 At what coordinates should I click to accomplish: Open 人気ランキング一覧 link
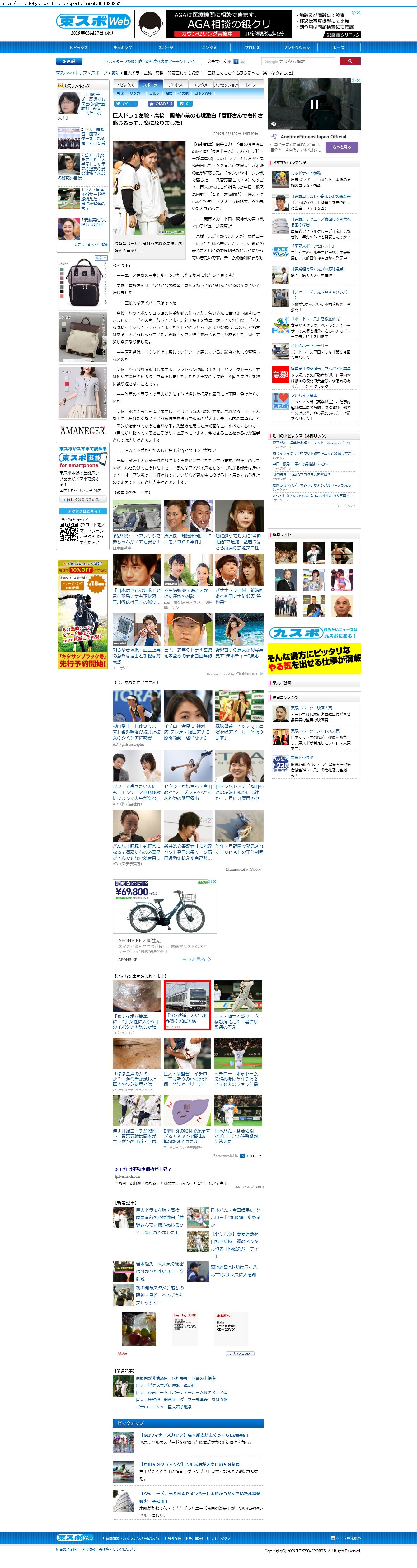click(x=90, y=245)
